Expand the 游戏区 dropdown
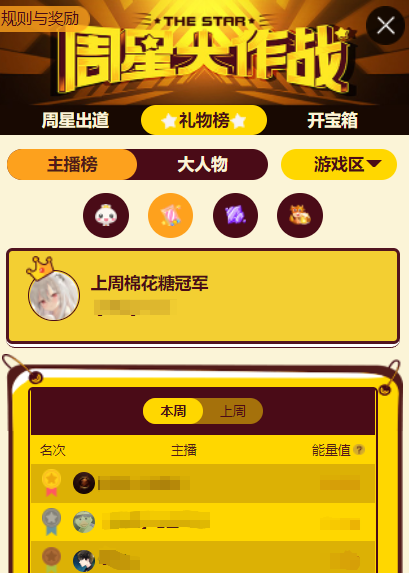409x573 pixels. [339, 164]
